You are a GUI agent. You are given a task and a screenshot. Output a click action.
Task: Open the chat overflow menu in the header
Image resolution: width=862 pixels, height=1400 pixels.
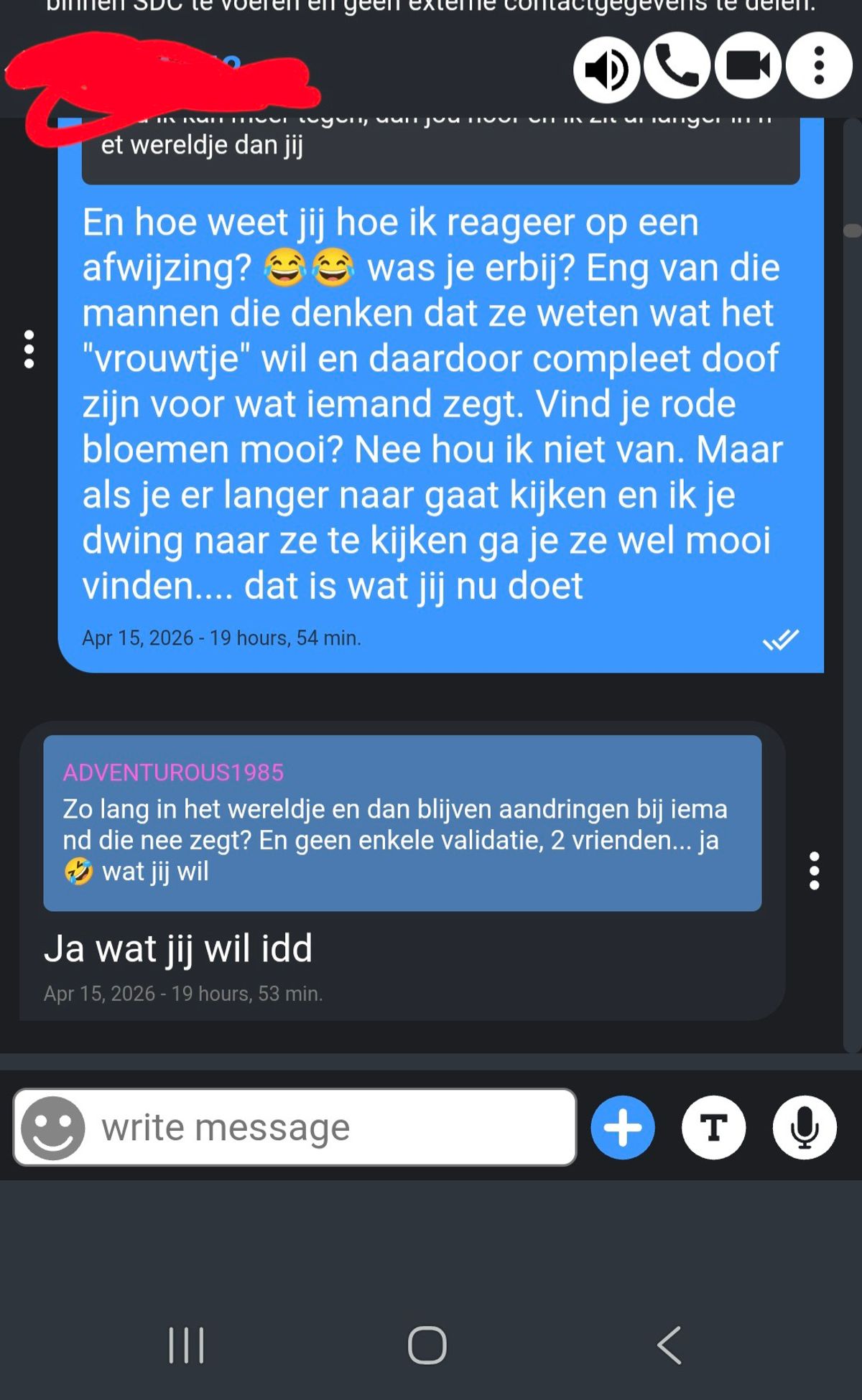point(818,66)
